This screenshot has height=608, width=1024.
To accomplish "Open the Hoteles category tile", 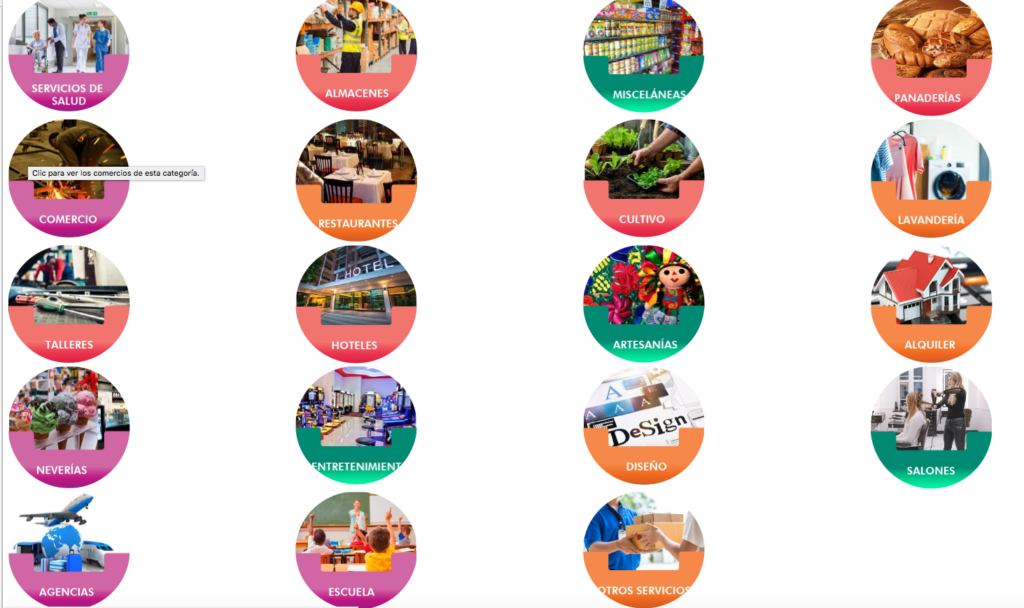I will tap(356, 305).
